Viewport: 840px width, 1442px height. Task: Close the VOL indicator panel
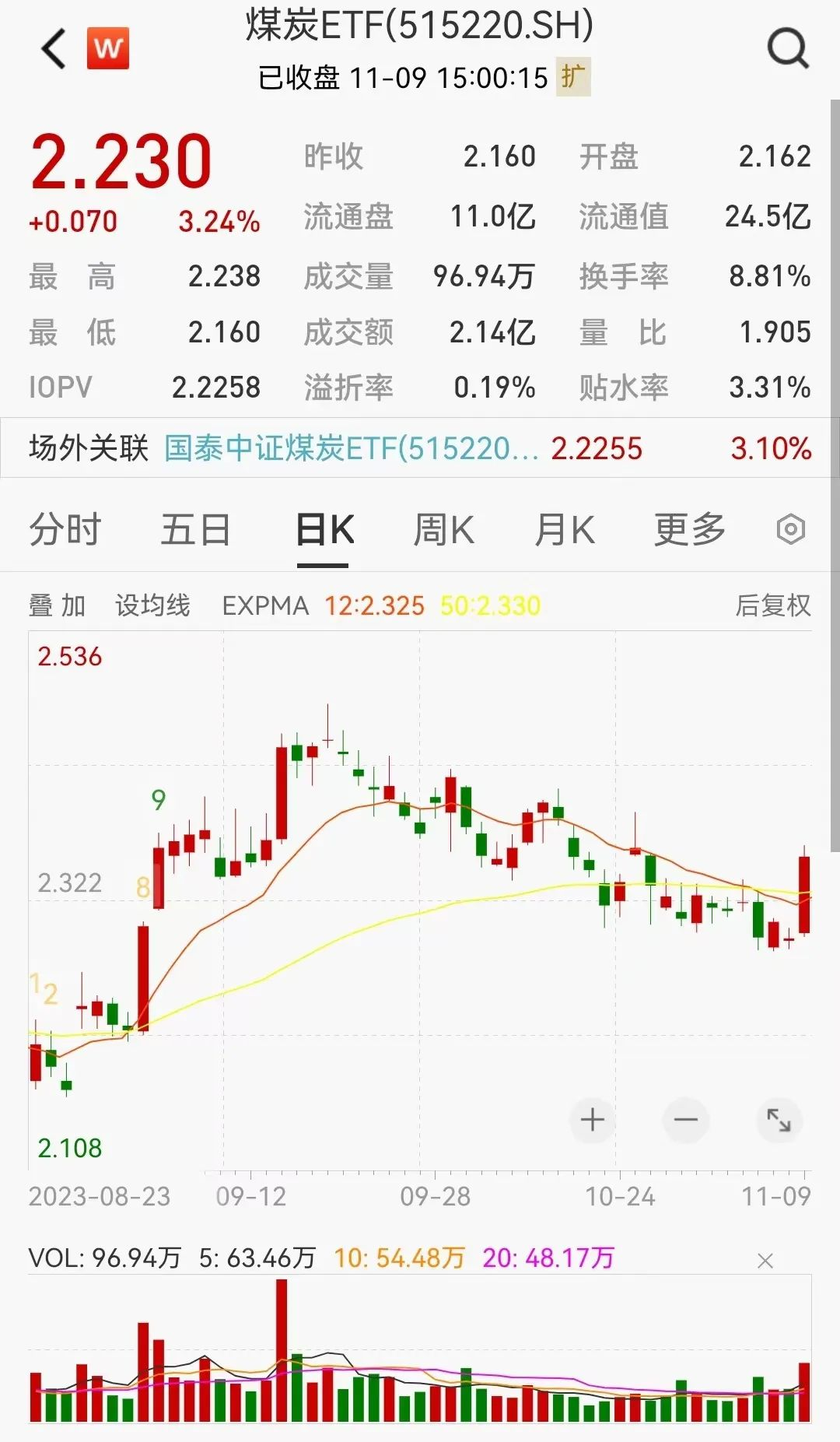[x=765, y=1261]
